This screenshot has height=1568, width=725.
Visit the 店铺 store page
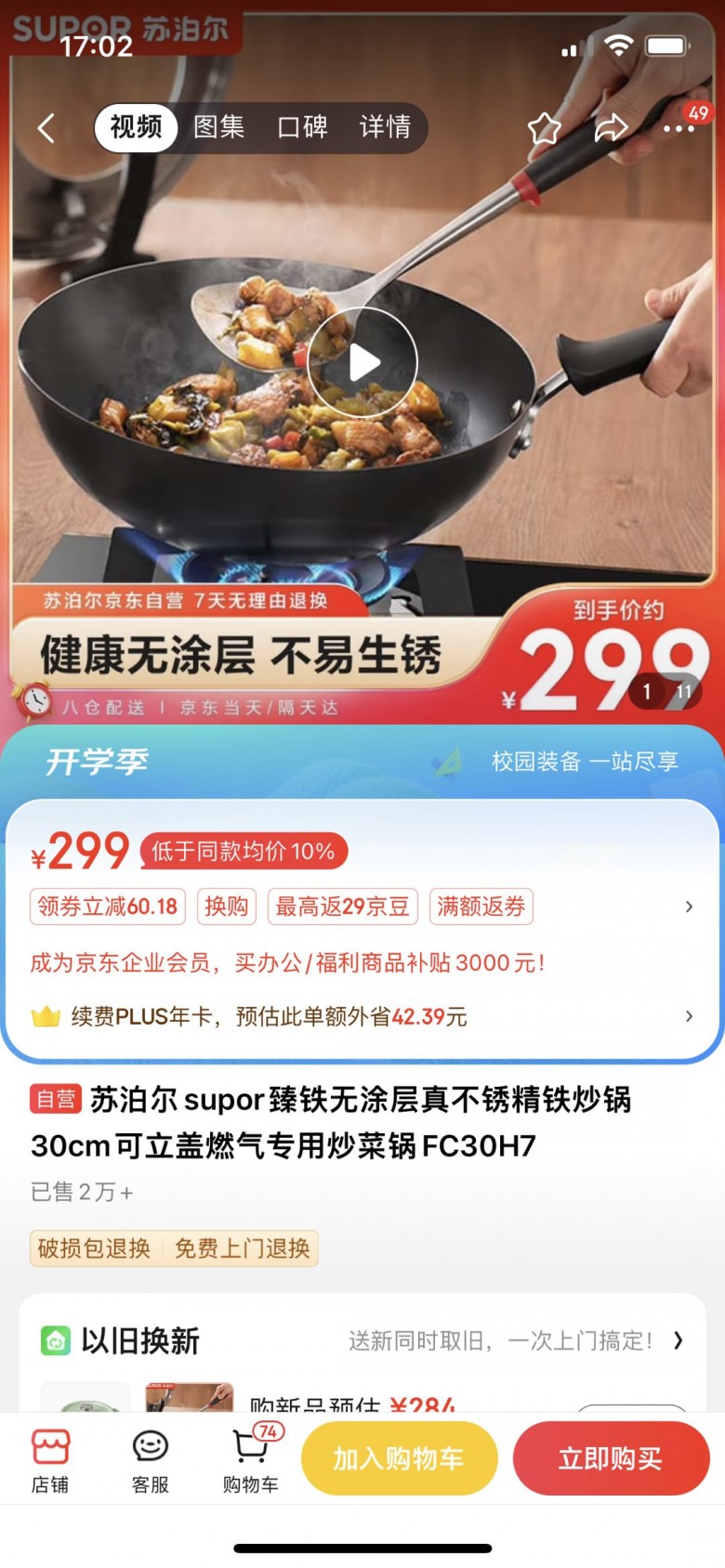50,1460
